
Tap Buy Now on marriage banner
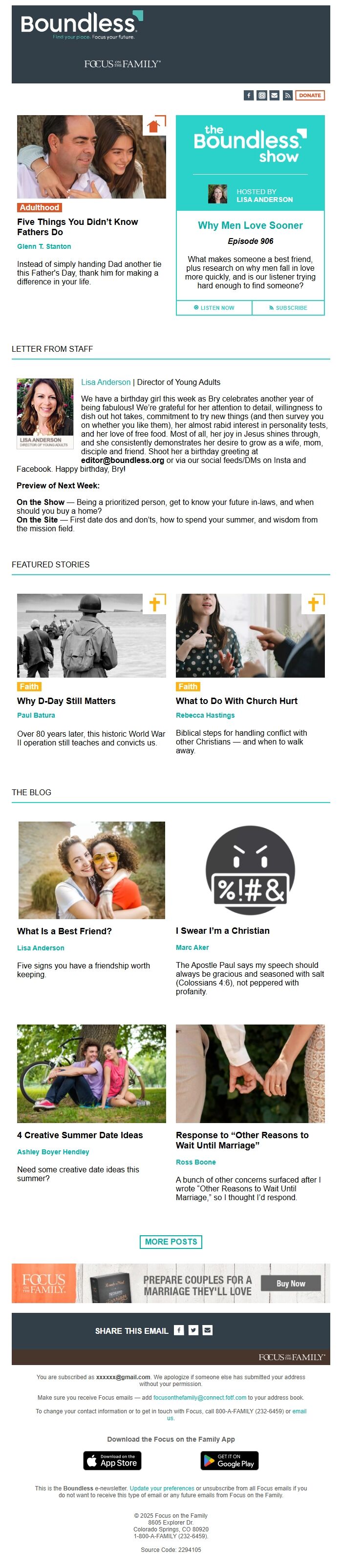coord(290,1283)
